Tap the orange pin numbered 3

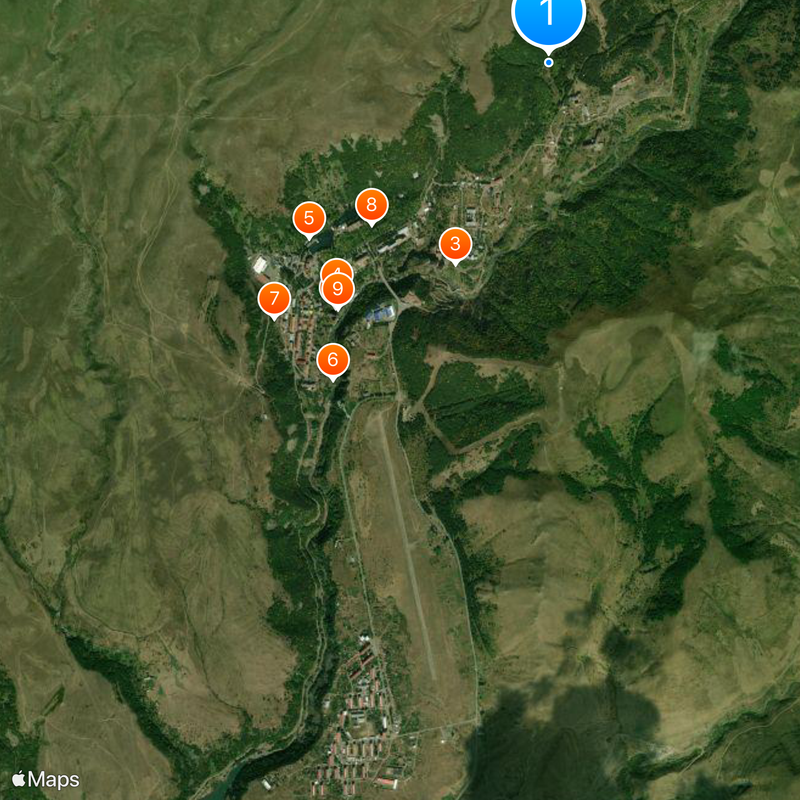pyautogui.click(x=455, y=243)
